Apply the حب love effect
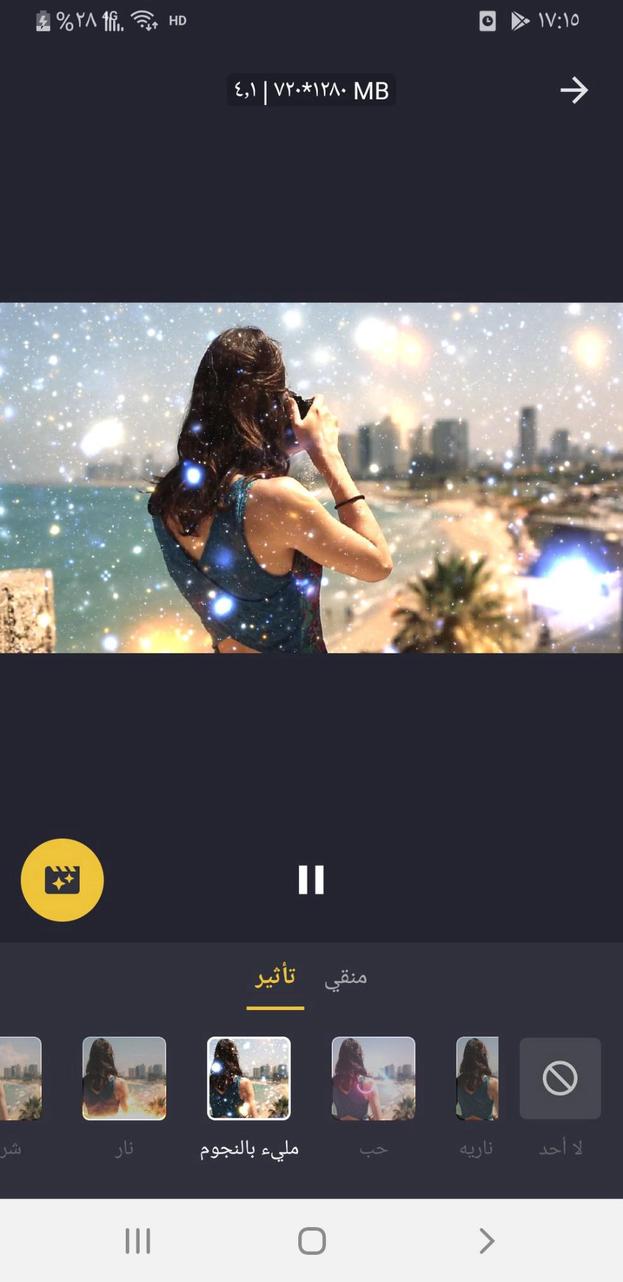 (373, 1078)
